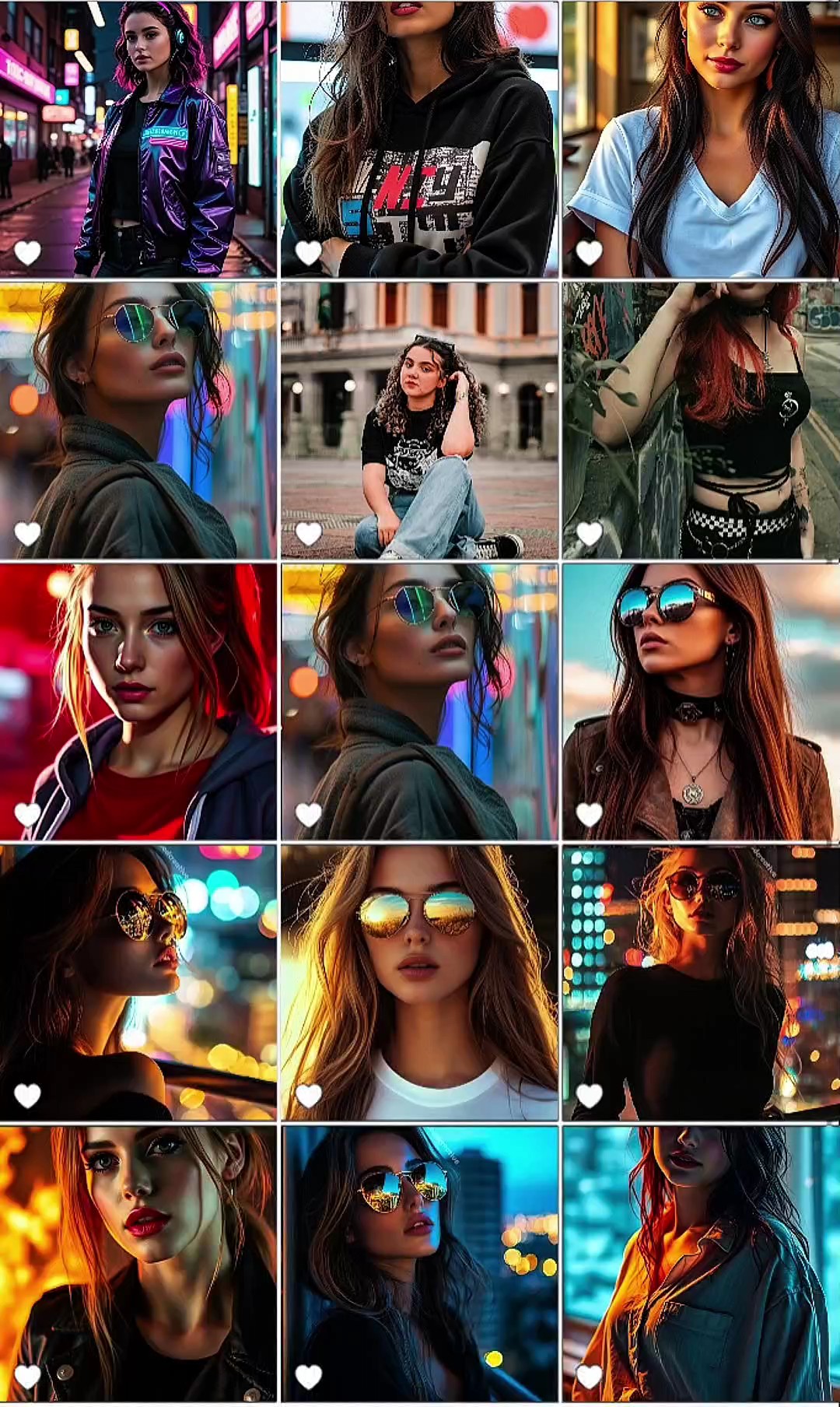Open the denim shirt teal background image

(x=701, y=1264)
